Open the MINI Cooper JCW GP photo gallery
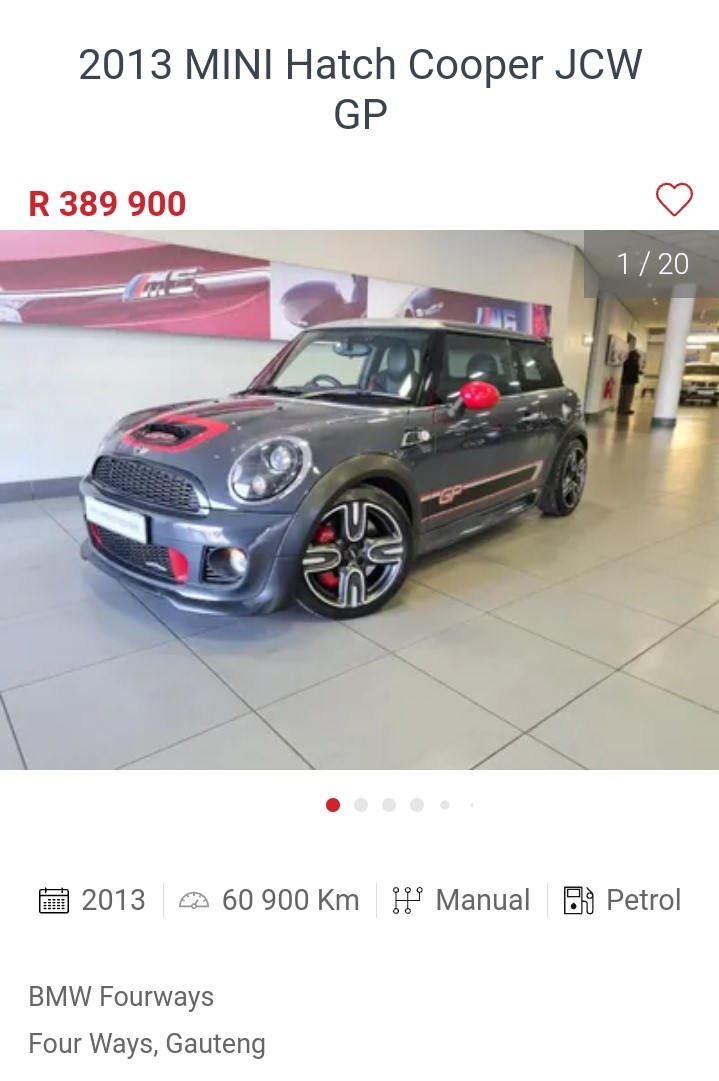 (359, 500)
